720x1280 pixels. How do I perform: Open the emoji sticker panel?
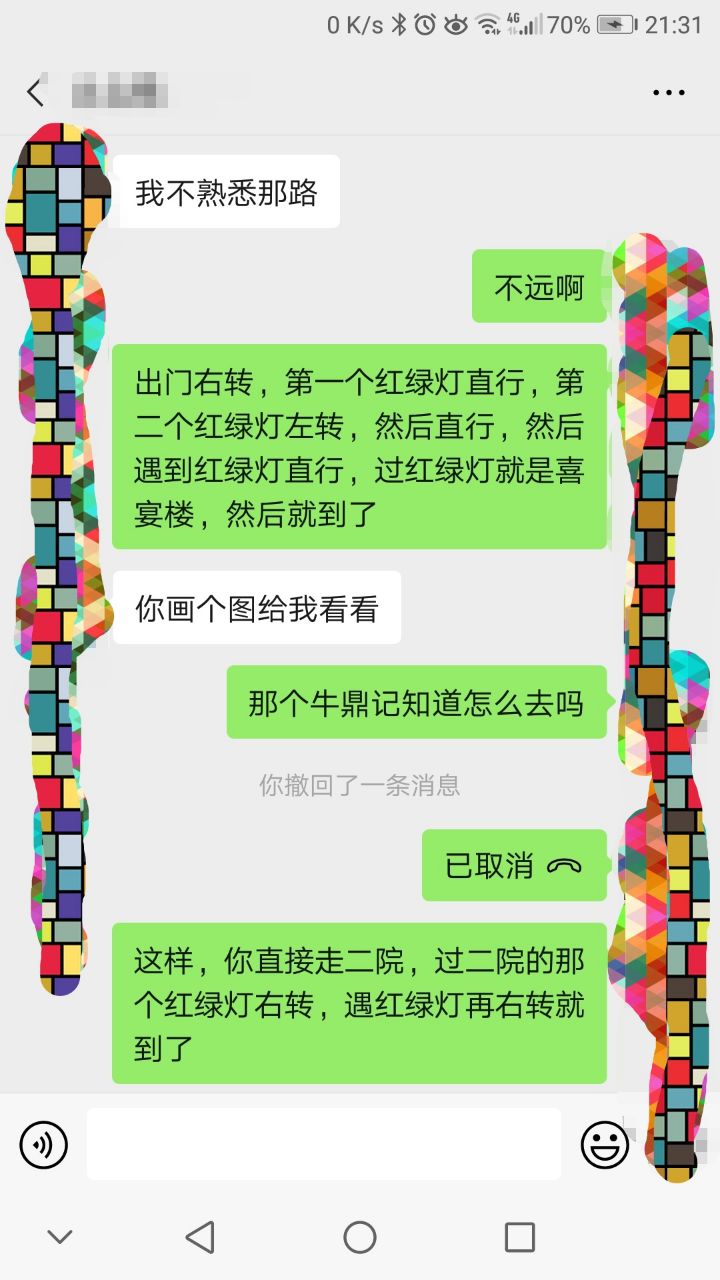coord(605,1144)
